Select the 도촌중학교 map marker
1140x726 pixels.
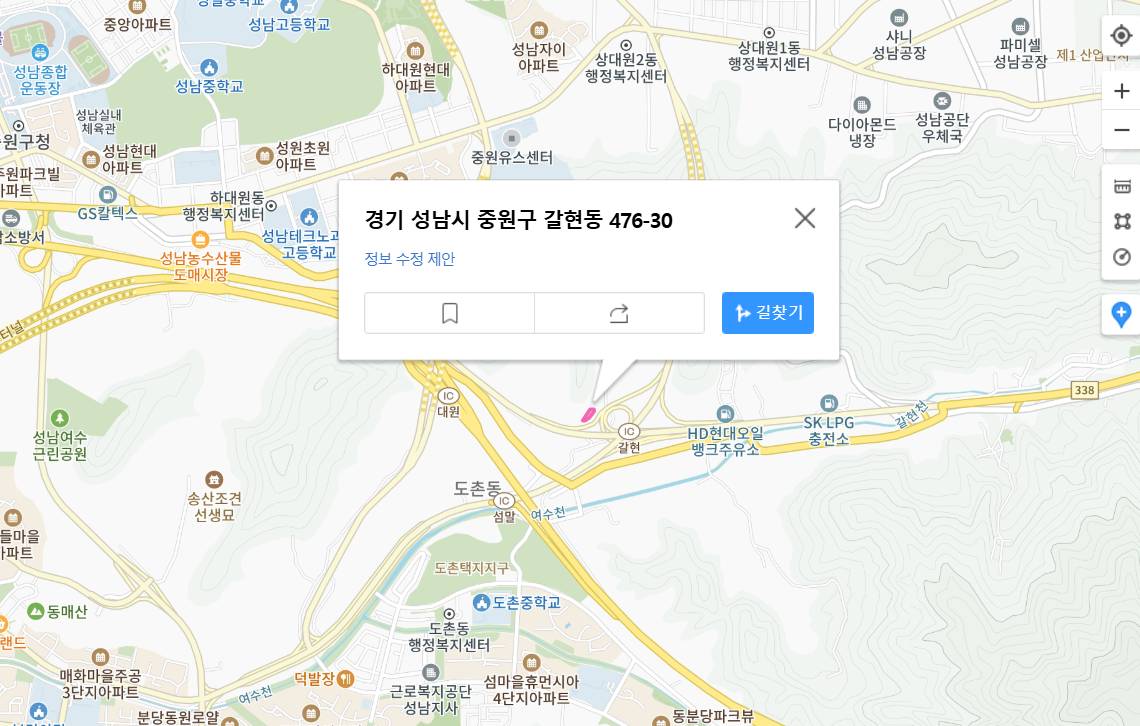(x=481, y=603)
